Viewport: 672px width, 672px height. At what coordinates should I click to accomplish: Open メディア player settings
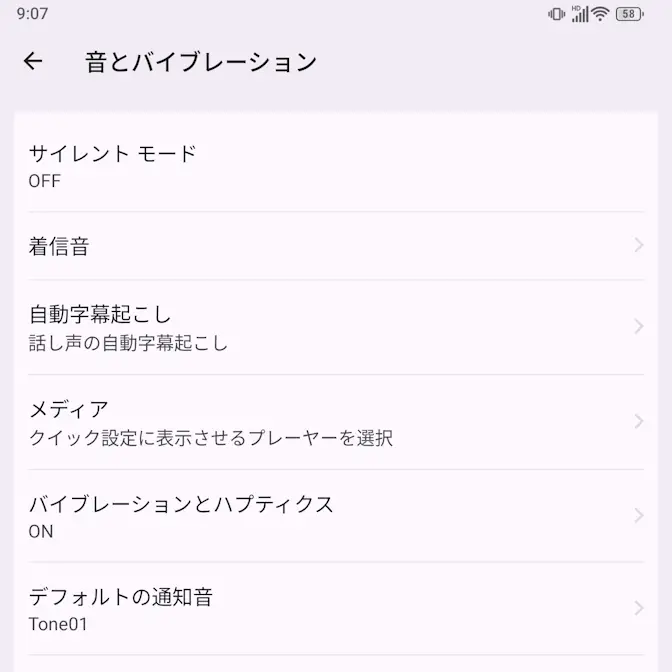(x=336, y=422)
